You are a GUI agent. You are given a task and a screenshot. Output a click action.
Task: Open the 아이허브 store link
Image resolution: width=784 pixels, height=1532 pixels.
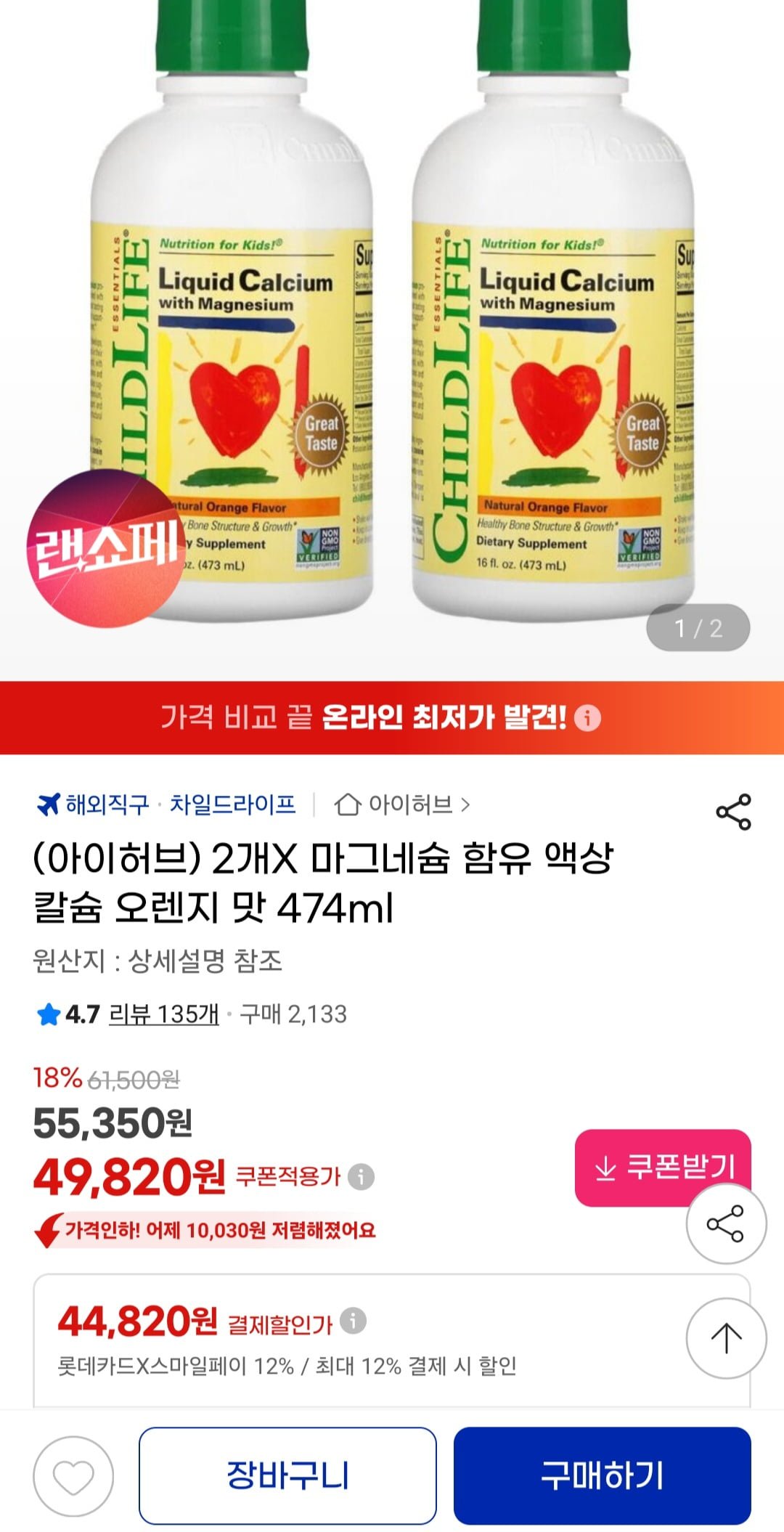point(401,804)
